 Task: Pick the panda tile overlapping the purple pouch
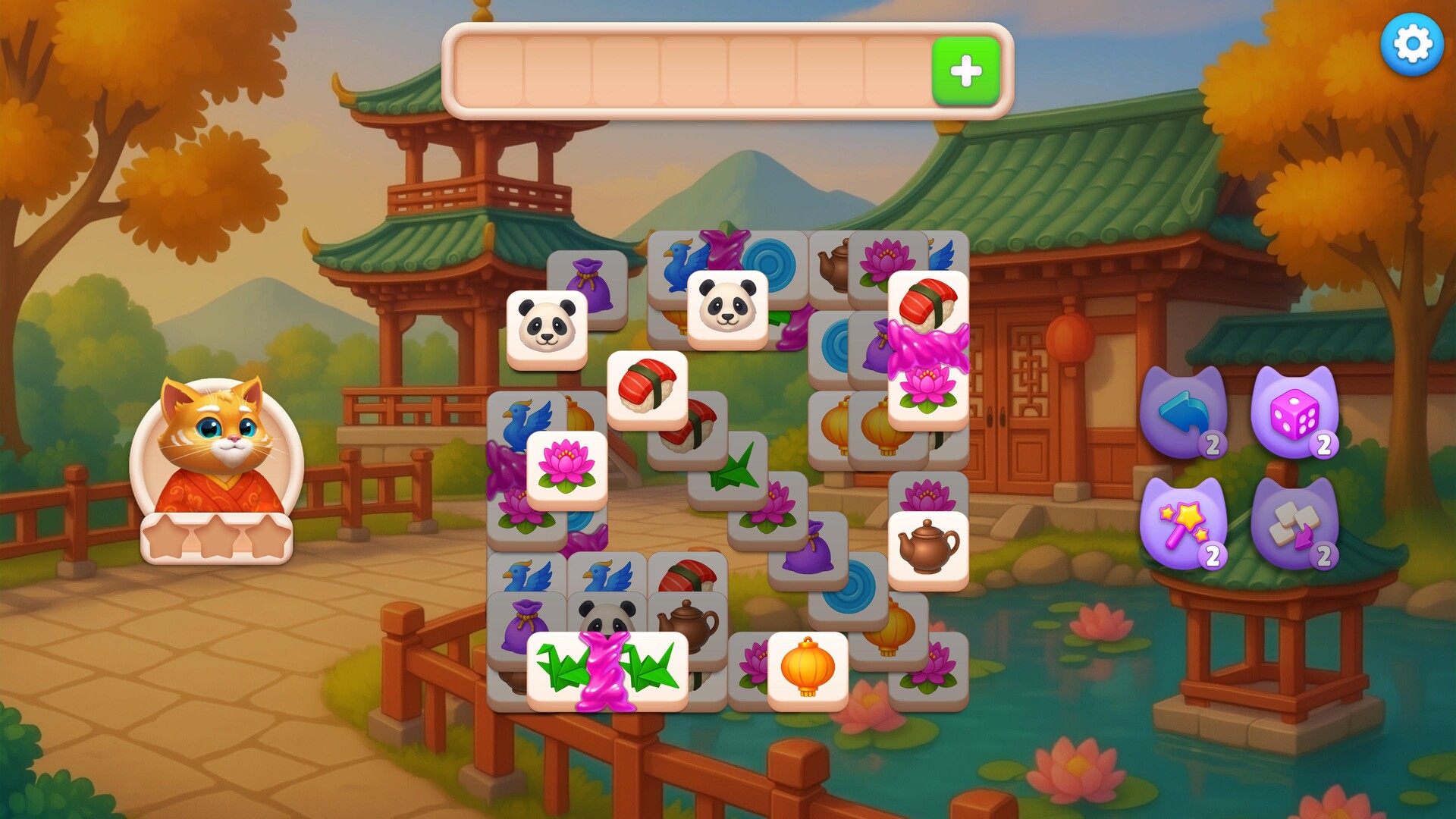pyautogui.click(x=547, y=329)
